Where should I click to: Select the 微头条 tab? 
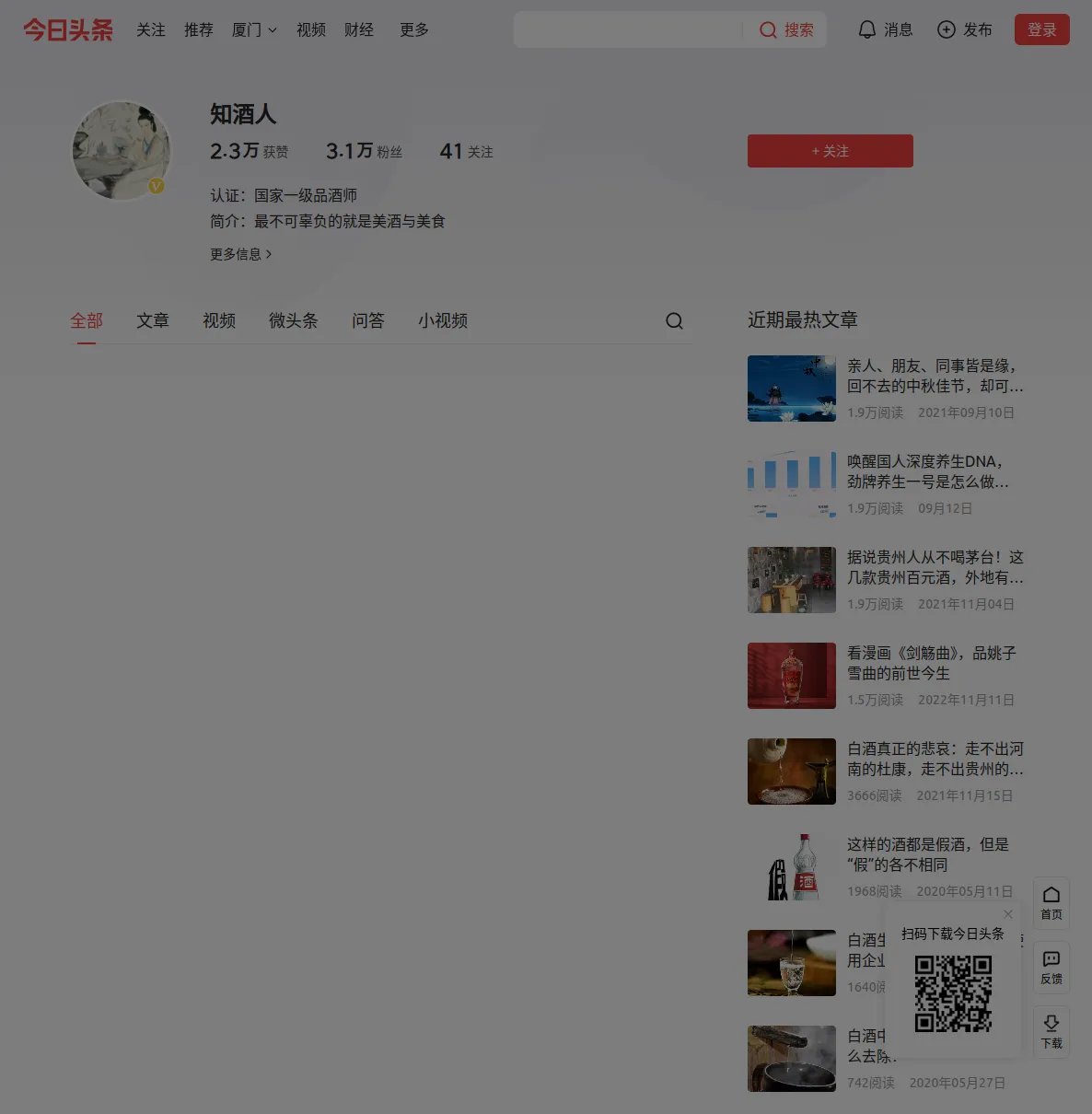pos(293,320)
